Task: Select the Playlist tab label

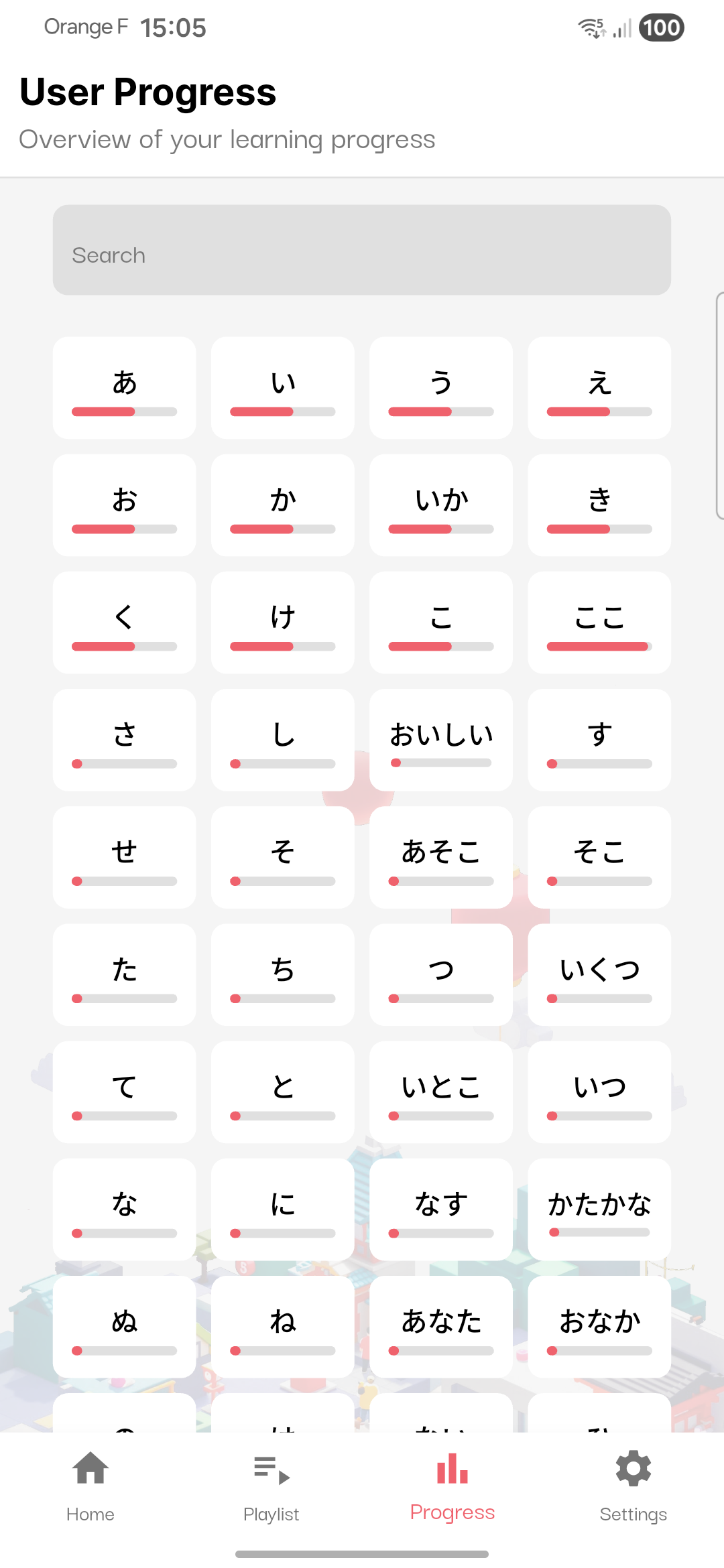Action: pyautogui.click(x=271, y=1514)
